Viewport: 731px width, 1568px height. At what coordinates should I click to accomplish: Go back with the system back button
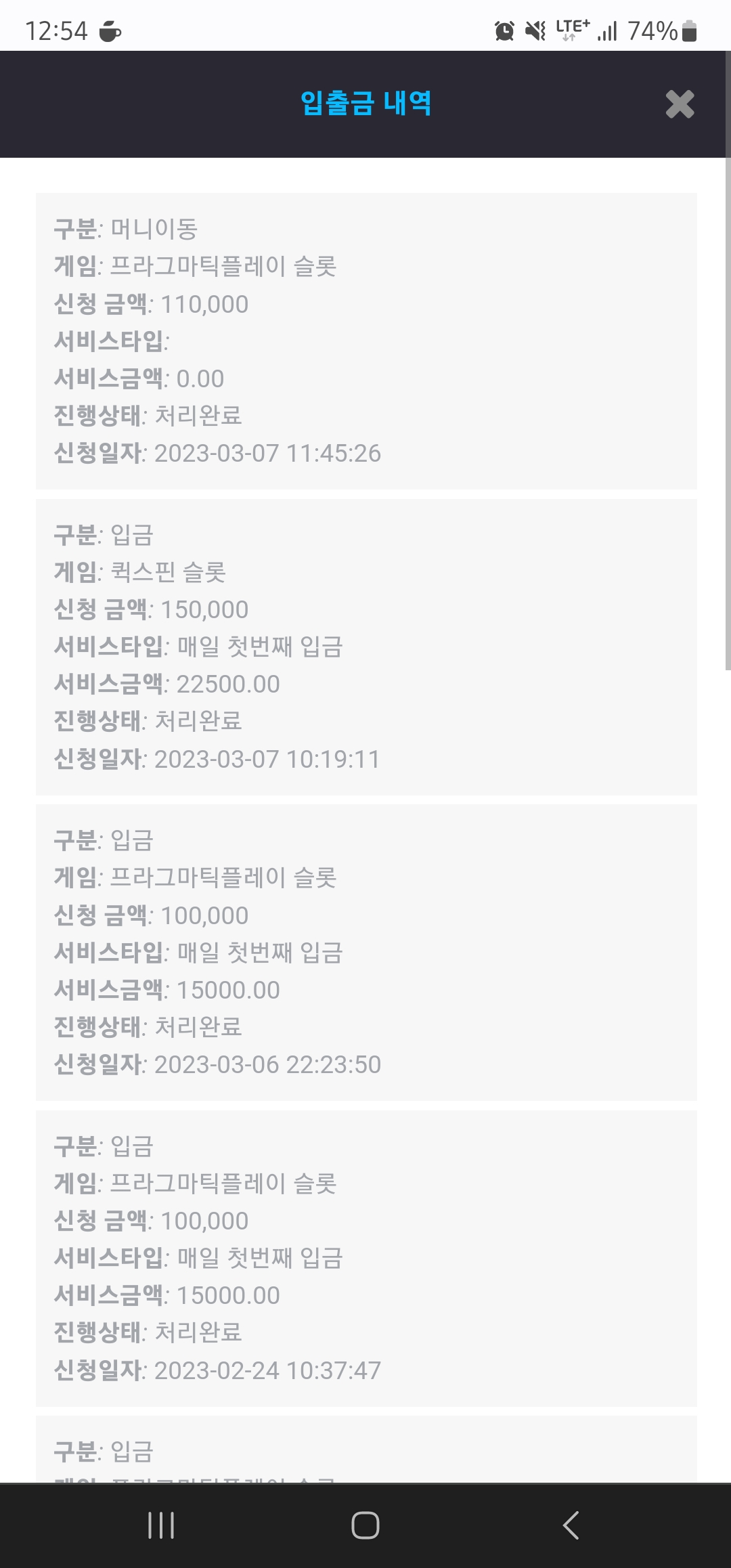(571, 1525)
